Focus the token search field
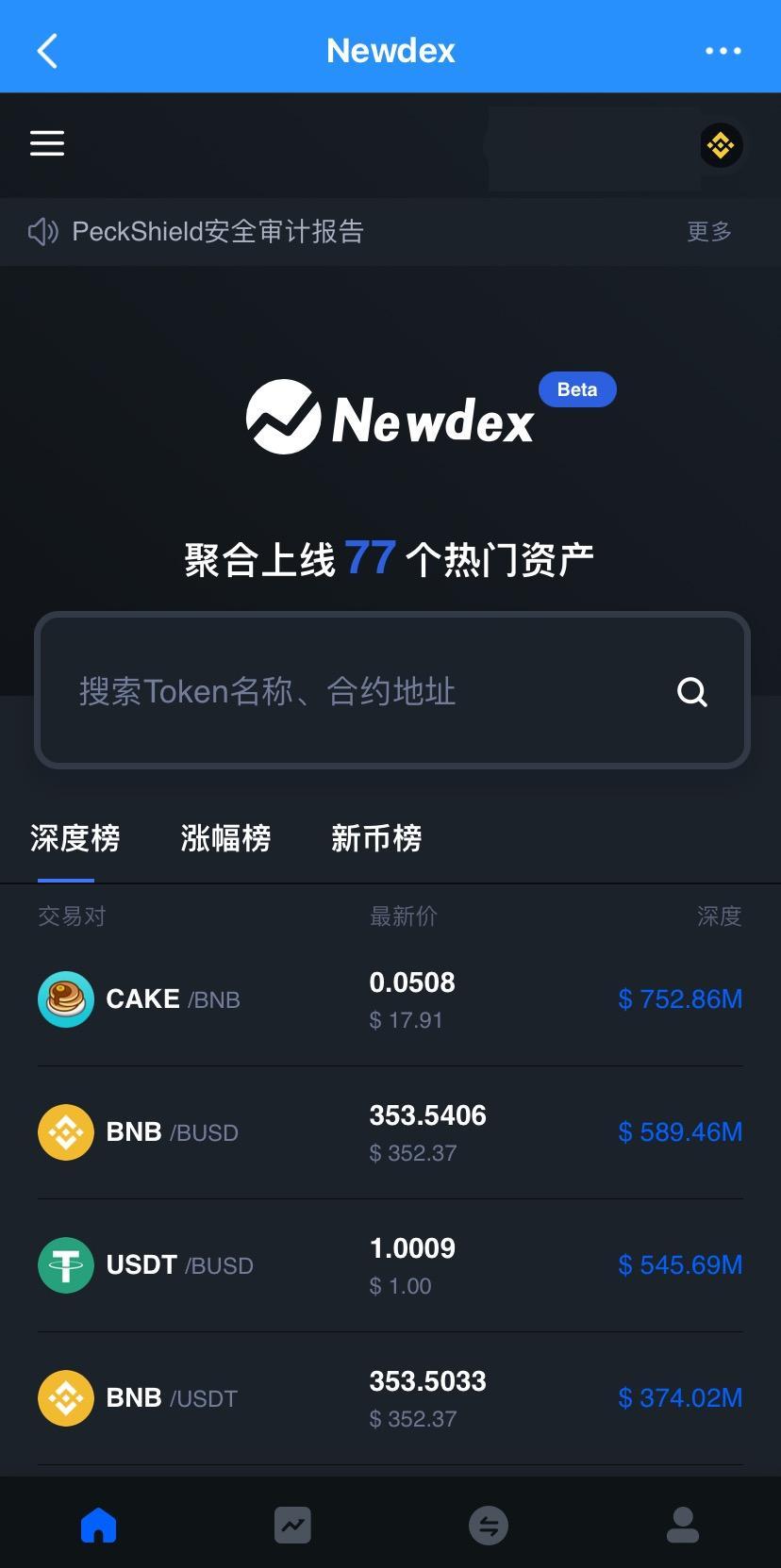Image resolution: width=781 pixels, height=1568 pixels. coord(358,691)
